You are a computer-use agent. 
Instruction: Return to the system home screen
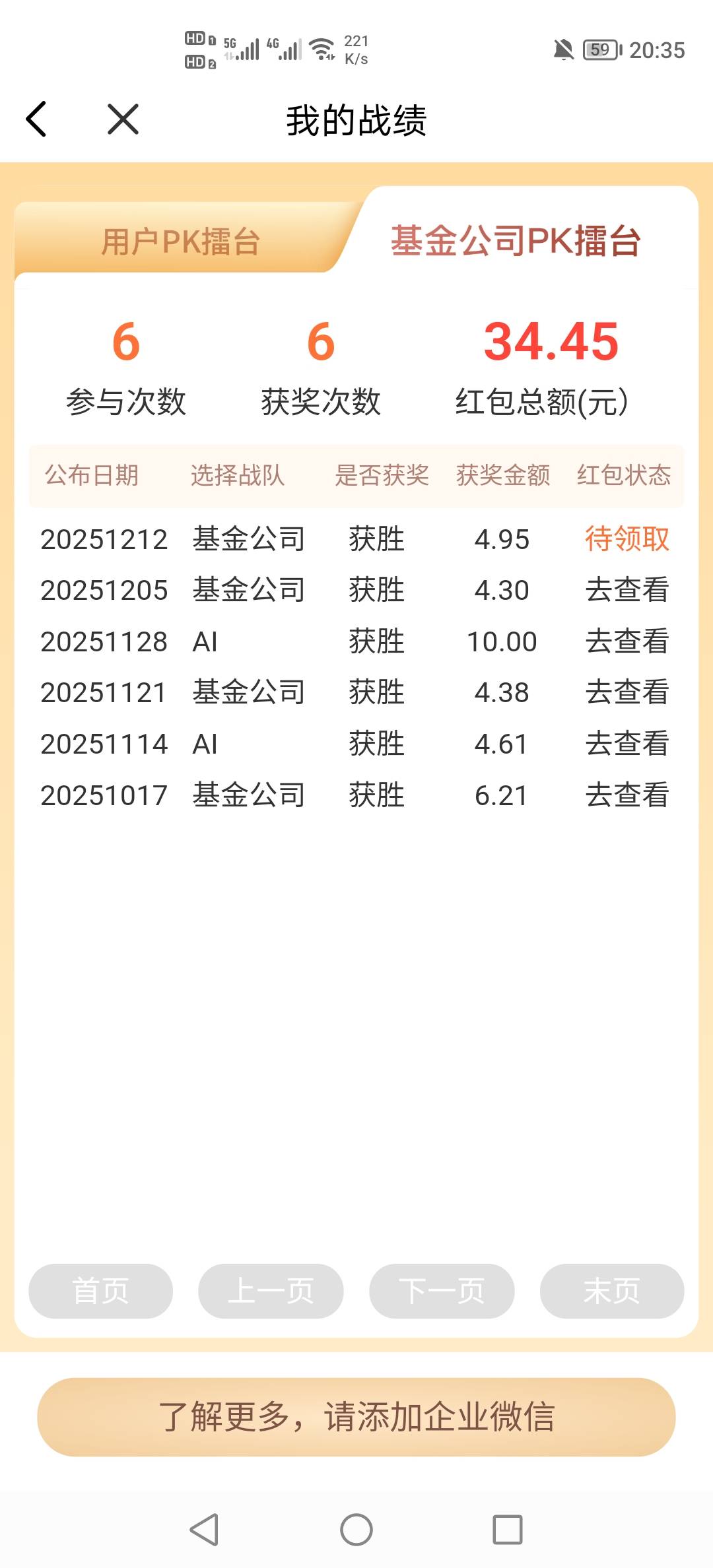point(356,1530)
